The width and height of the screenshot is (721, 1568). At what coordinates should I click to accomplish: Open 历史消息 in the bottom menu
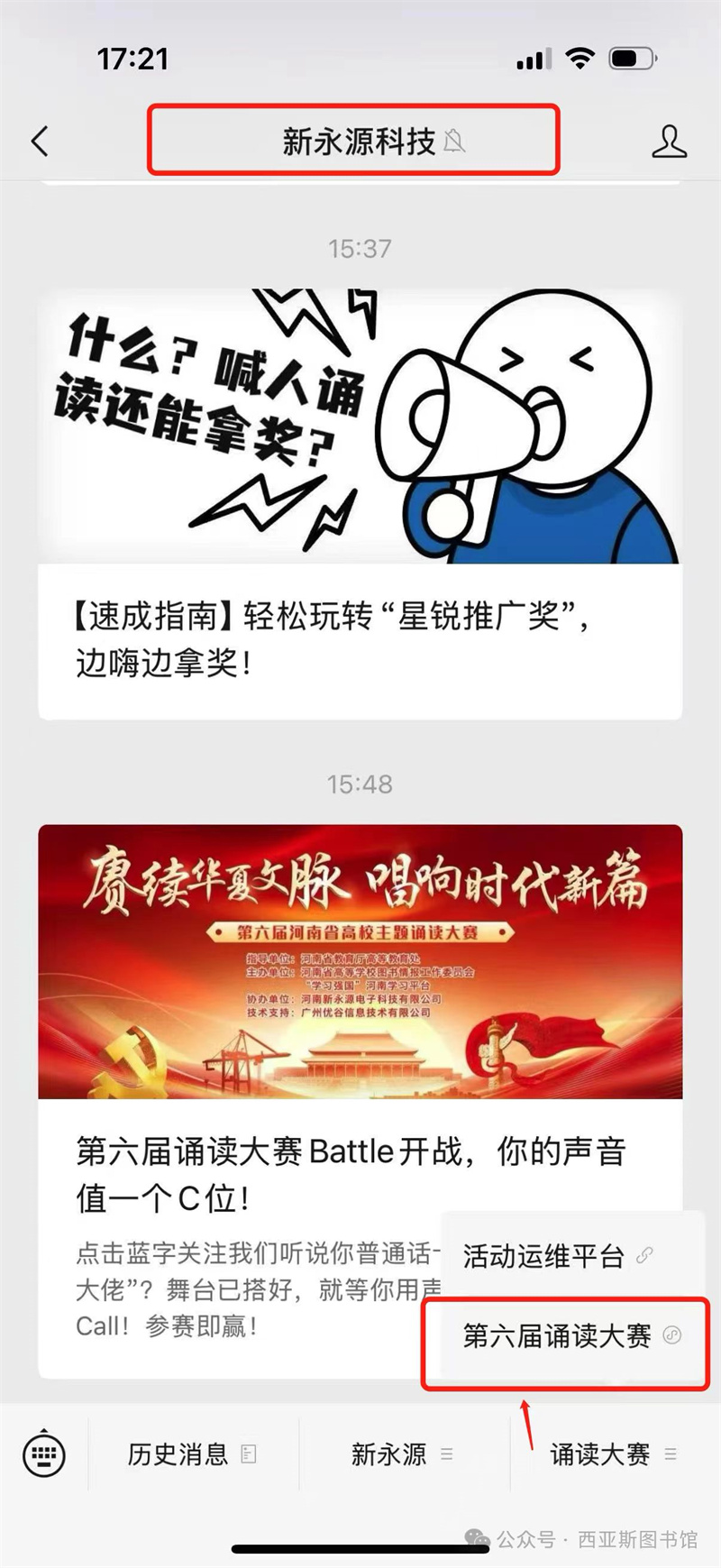coord(193,1453)
